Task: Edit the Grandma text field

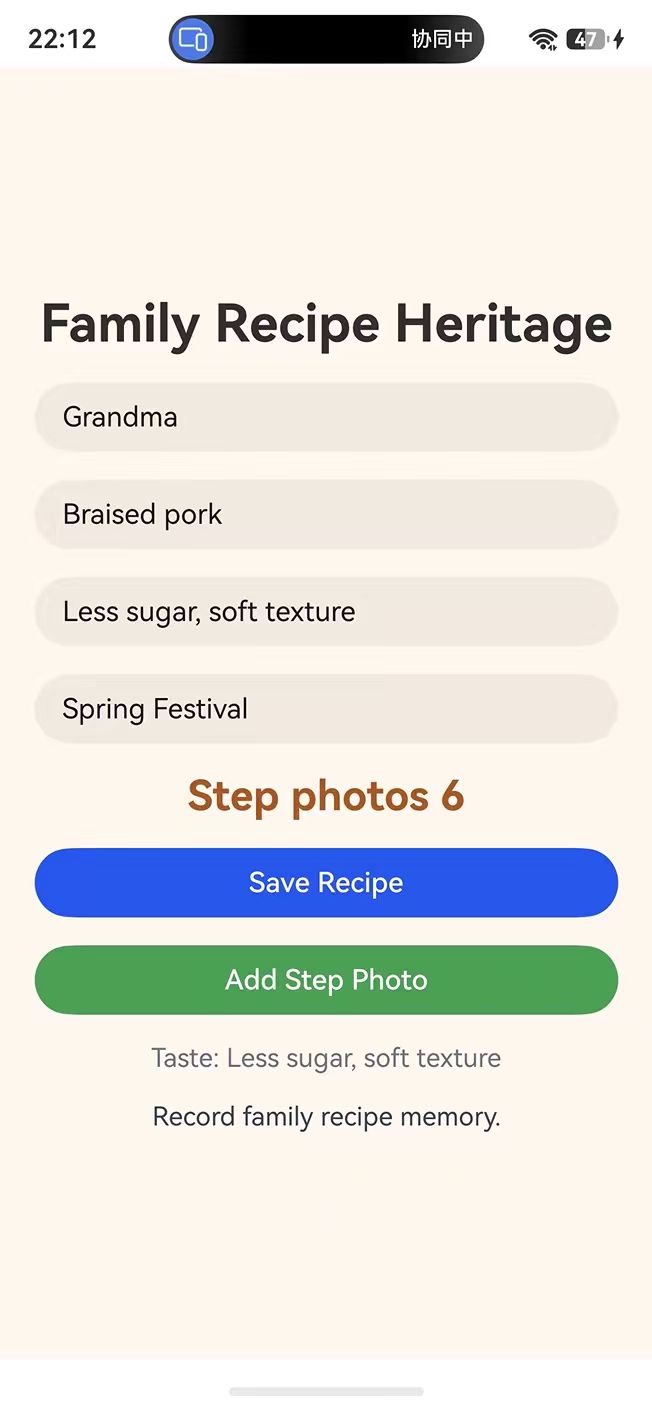Action: [326, 417]
